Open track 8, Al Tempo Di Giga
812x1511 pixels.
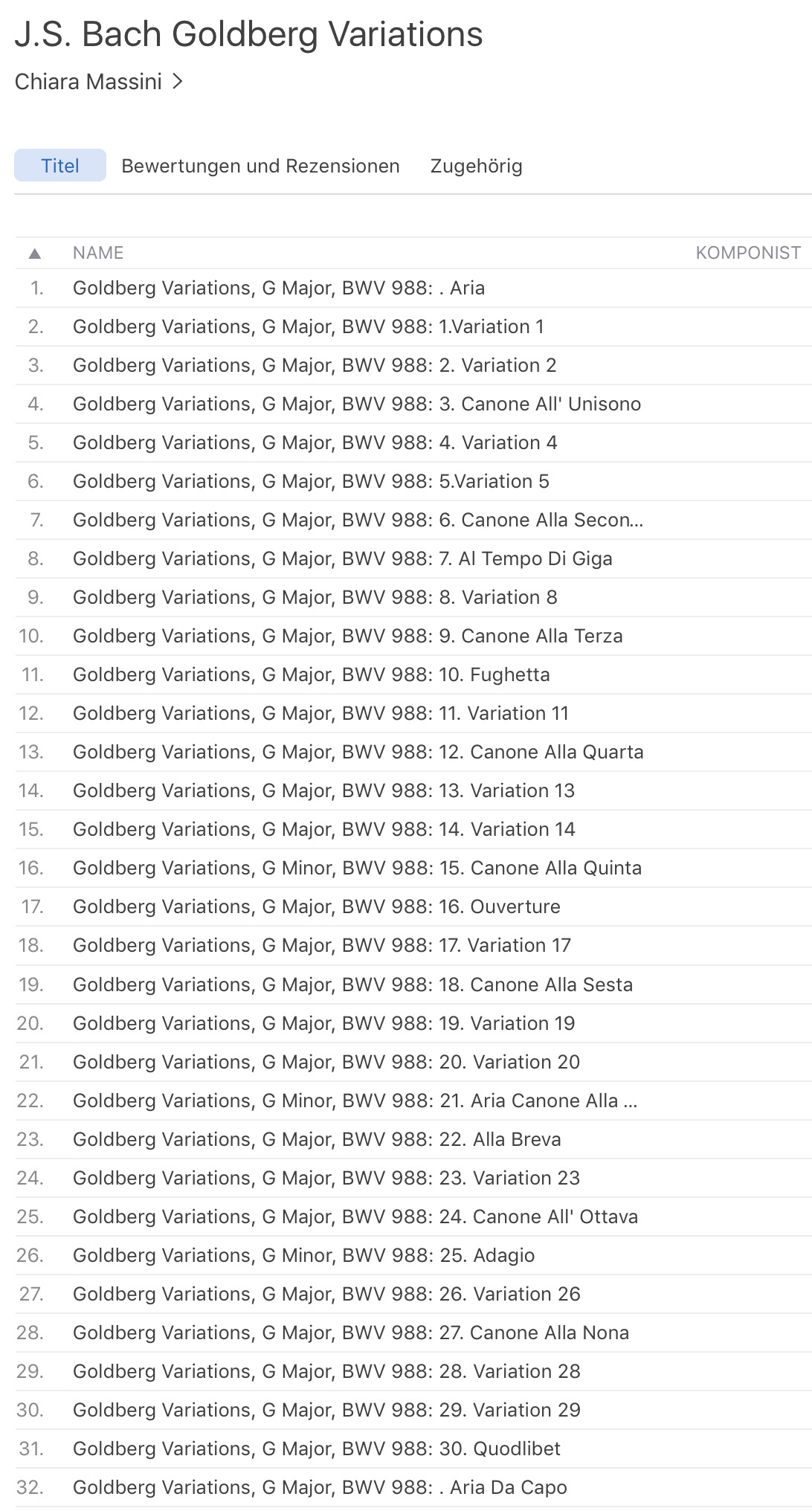click(342, 558)
